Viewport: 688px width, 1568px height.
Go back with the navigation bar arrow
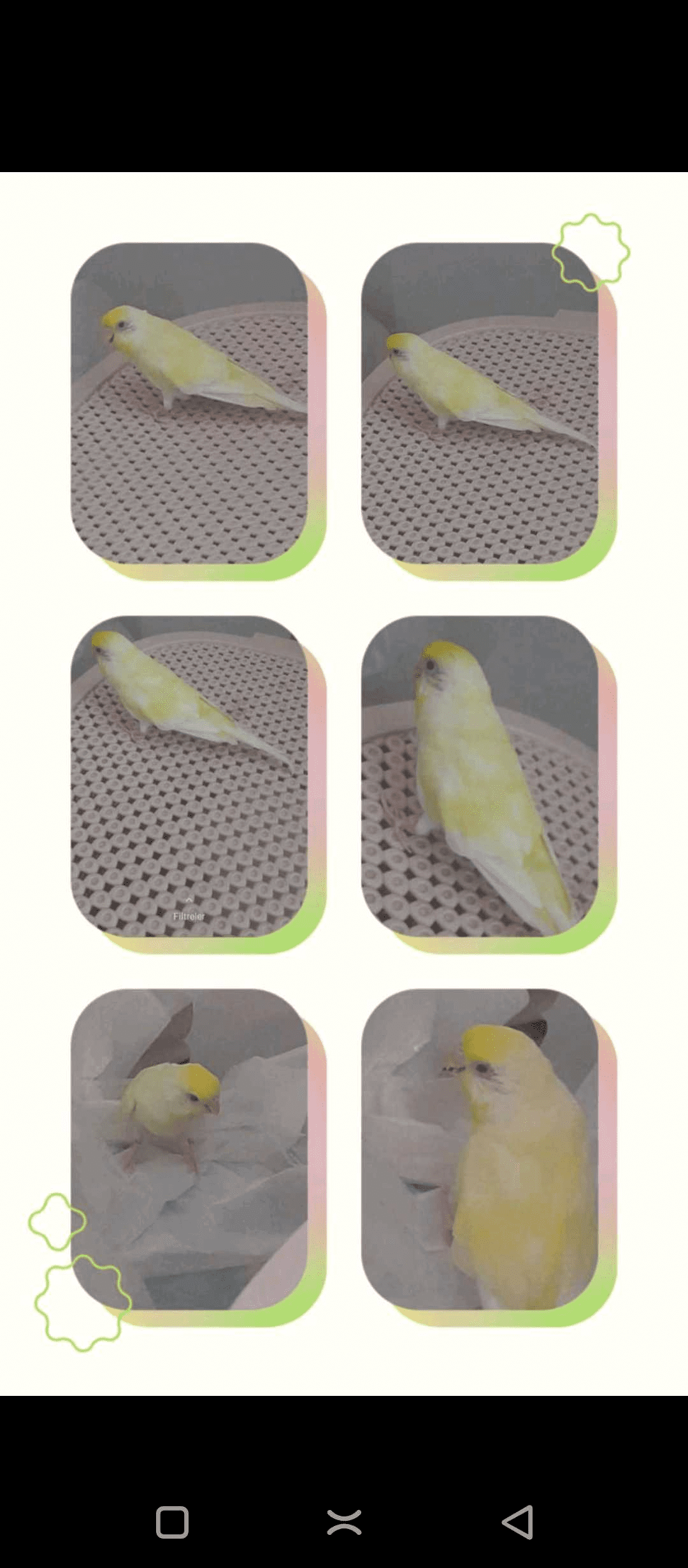pos(518,1522)
